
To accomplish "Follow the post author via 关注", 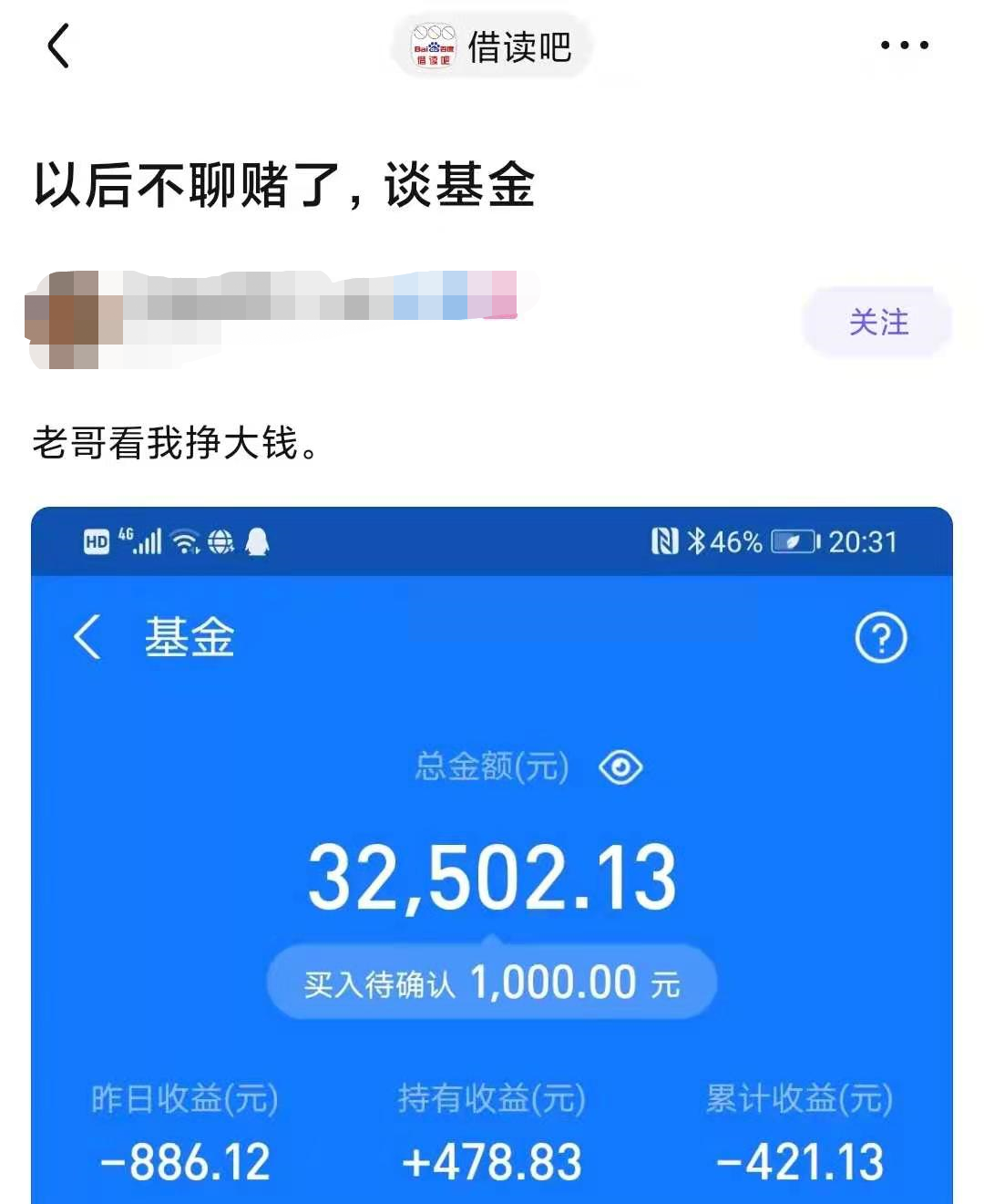I will click(x=877, y=322).
